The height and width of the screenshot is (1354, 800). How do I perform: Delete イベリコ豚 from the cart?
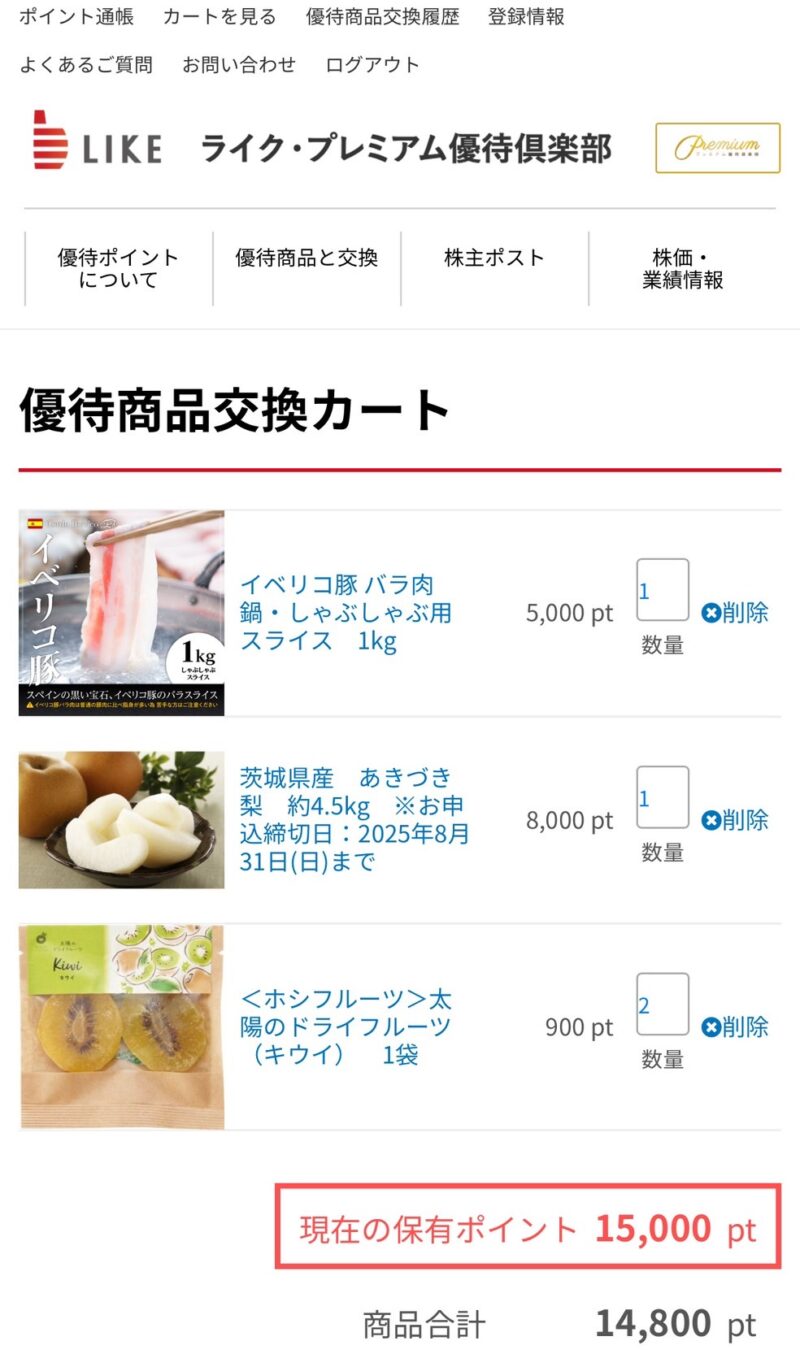(735, 613)
